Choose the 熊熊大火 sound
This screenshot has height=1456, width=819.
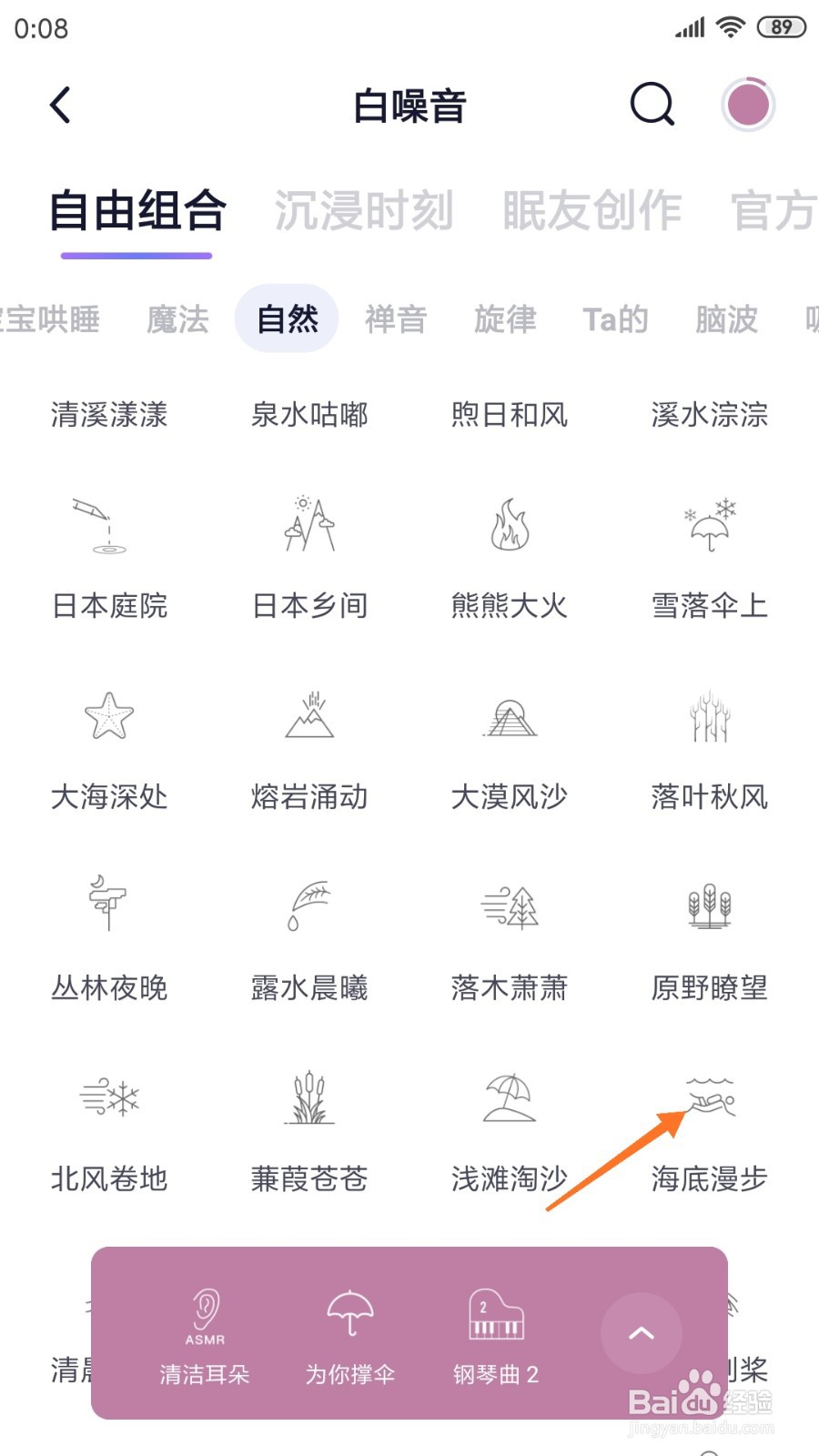tap(510, 557)
